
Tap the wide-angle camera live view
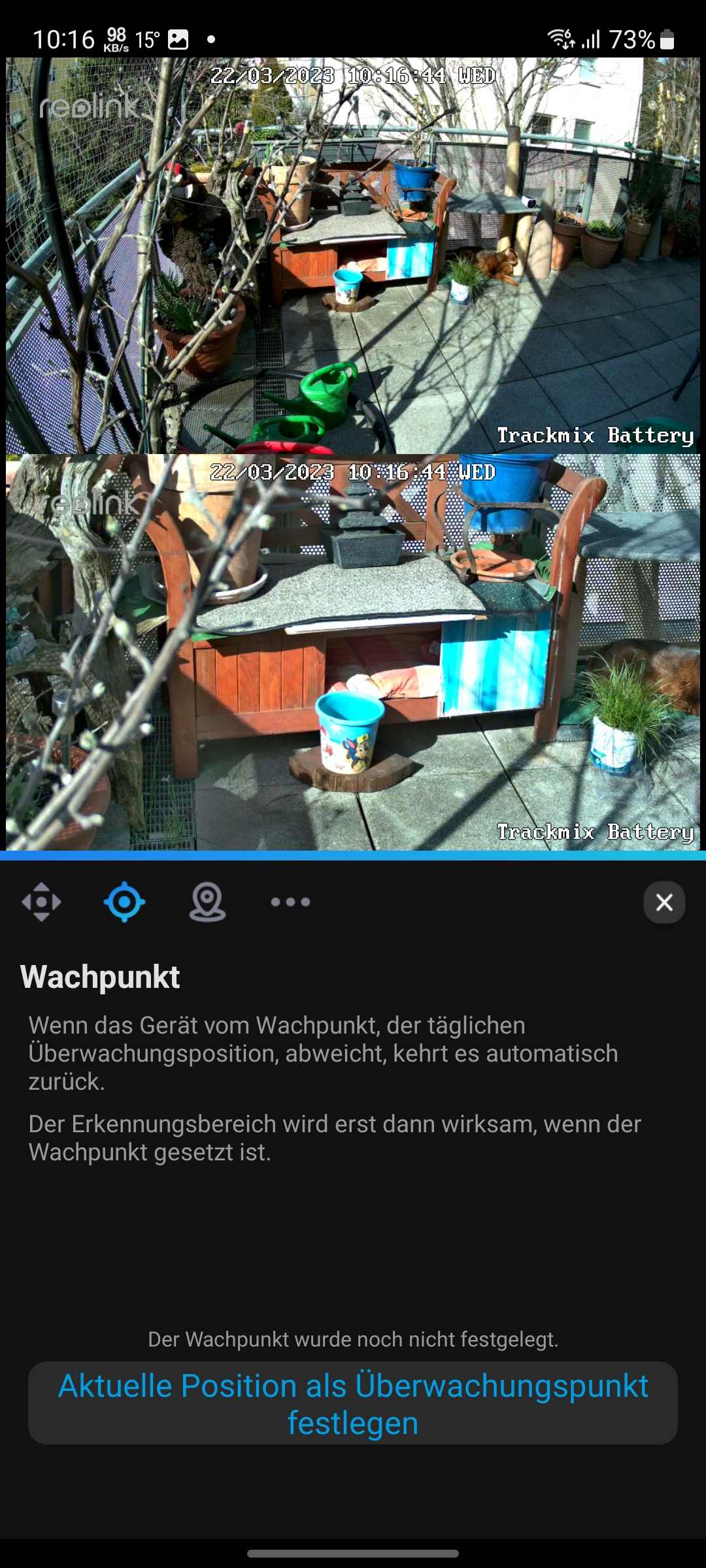(353, 256)
